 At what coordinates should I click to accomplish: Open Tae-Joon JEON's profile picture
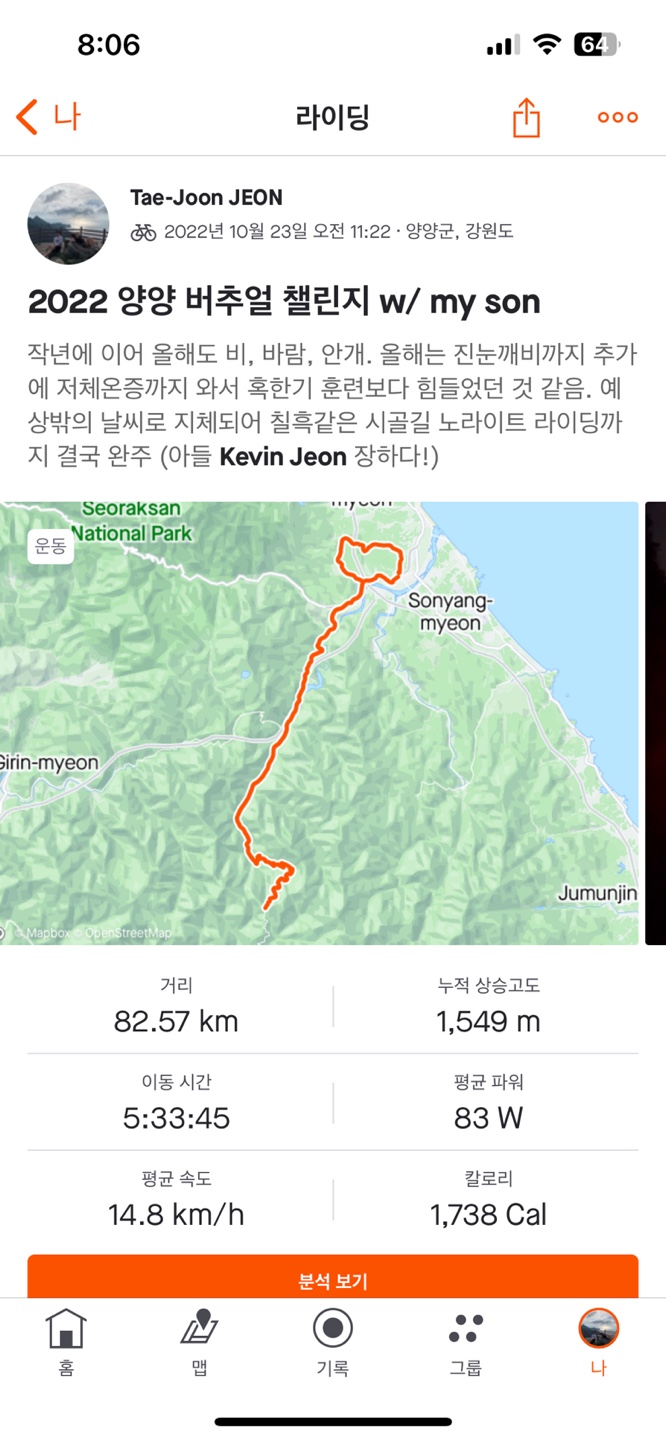(x=68, y=223)
